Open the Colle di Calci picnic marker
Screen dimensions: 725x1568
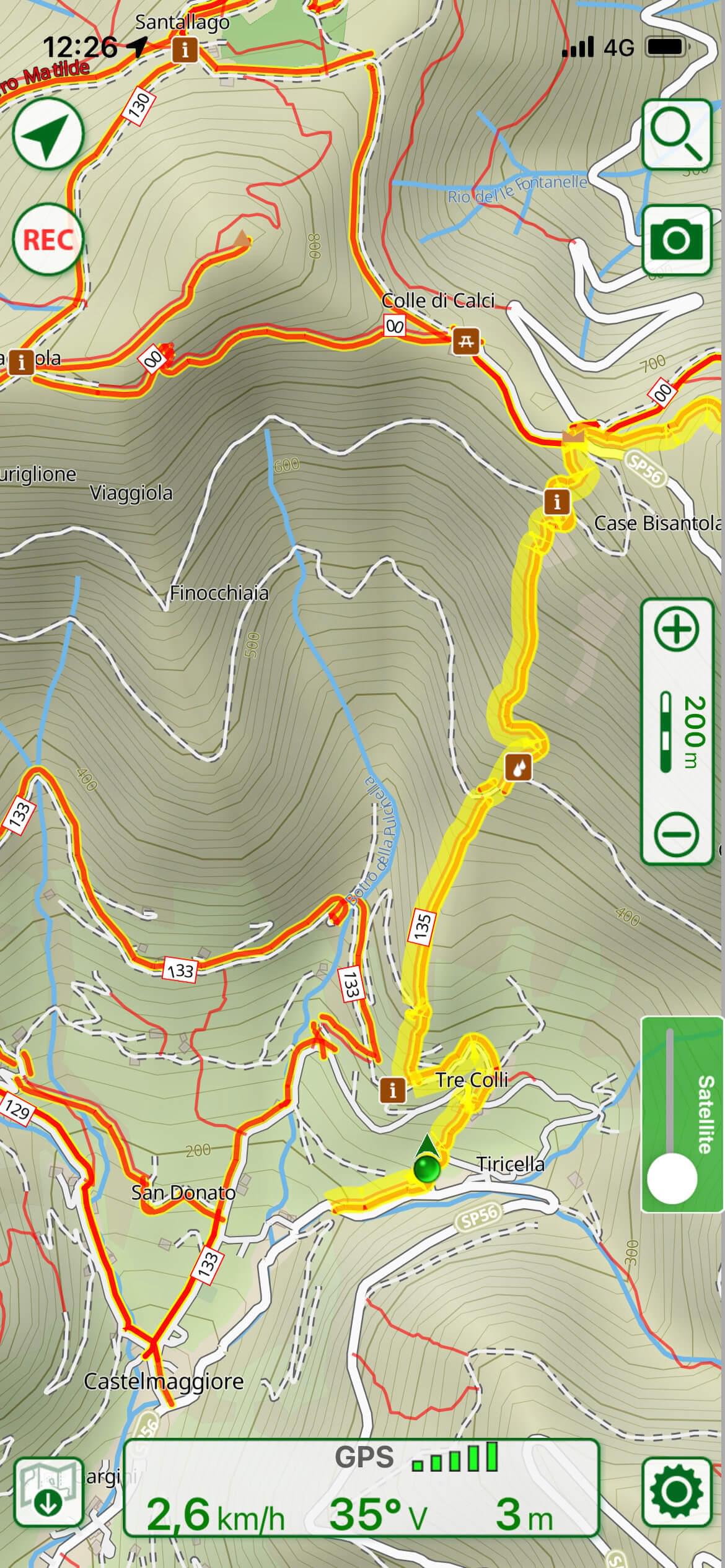(x=465, y=341)
